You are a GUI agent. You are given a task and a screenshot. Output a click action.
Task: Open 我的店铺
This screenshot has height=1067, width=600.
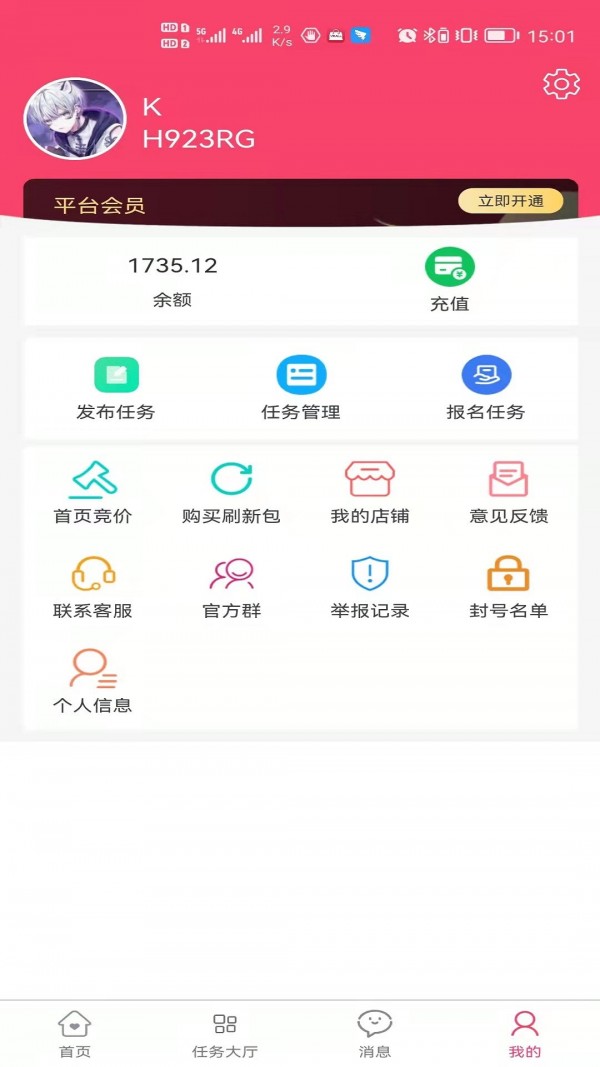tap(370, 493)
